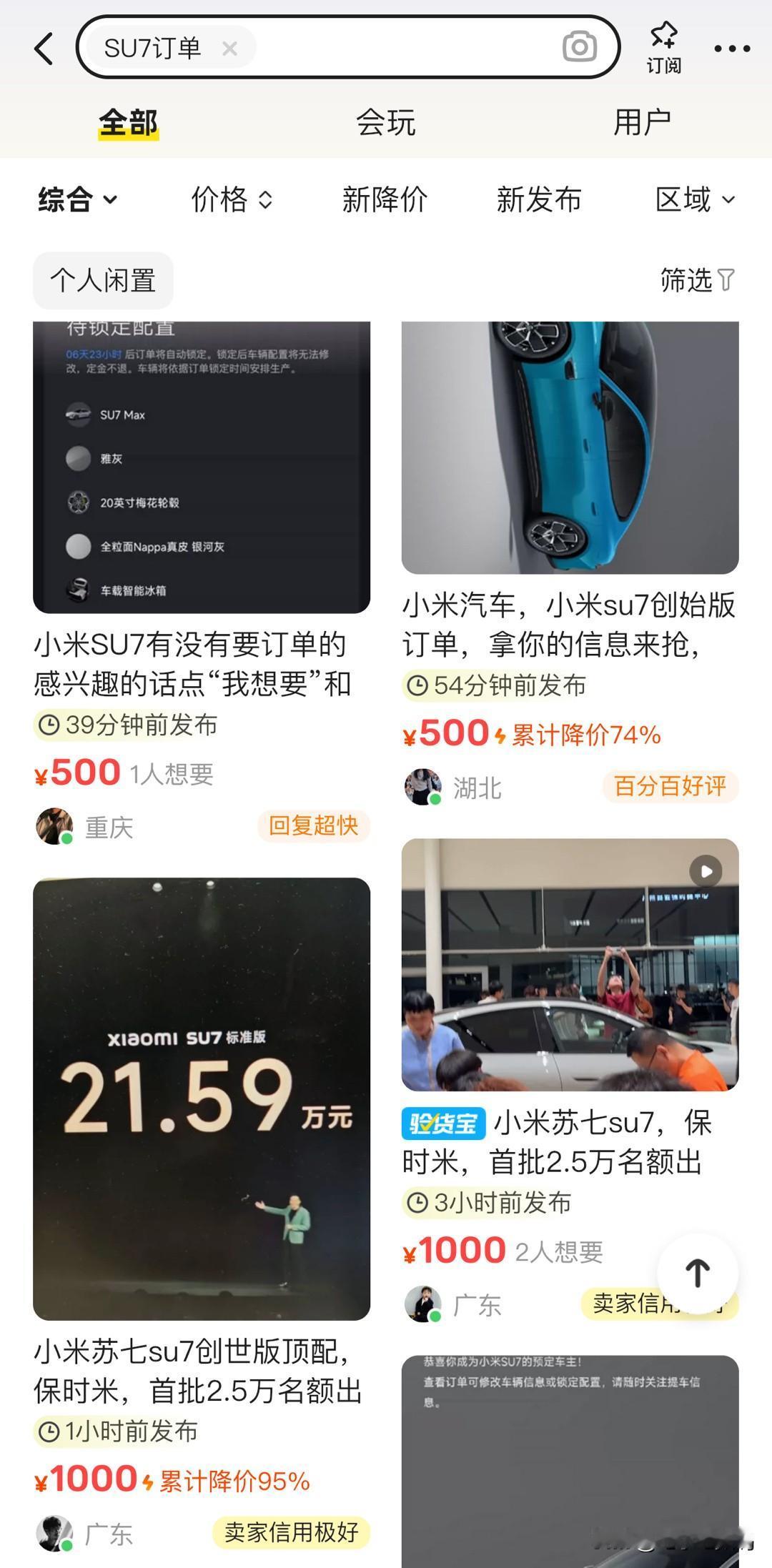Viewport: 772px width, 1568px height.
Task: Clear the SU7订单 search keyword
Action: tap(229, 47)
